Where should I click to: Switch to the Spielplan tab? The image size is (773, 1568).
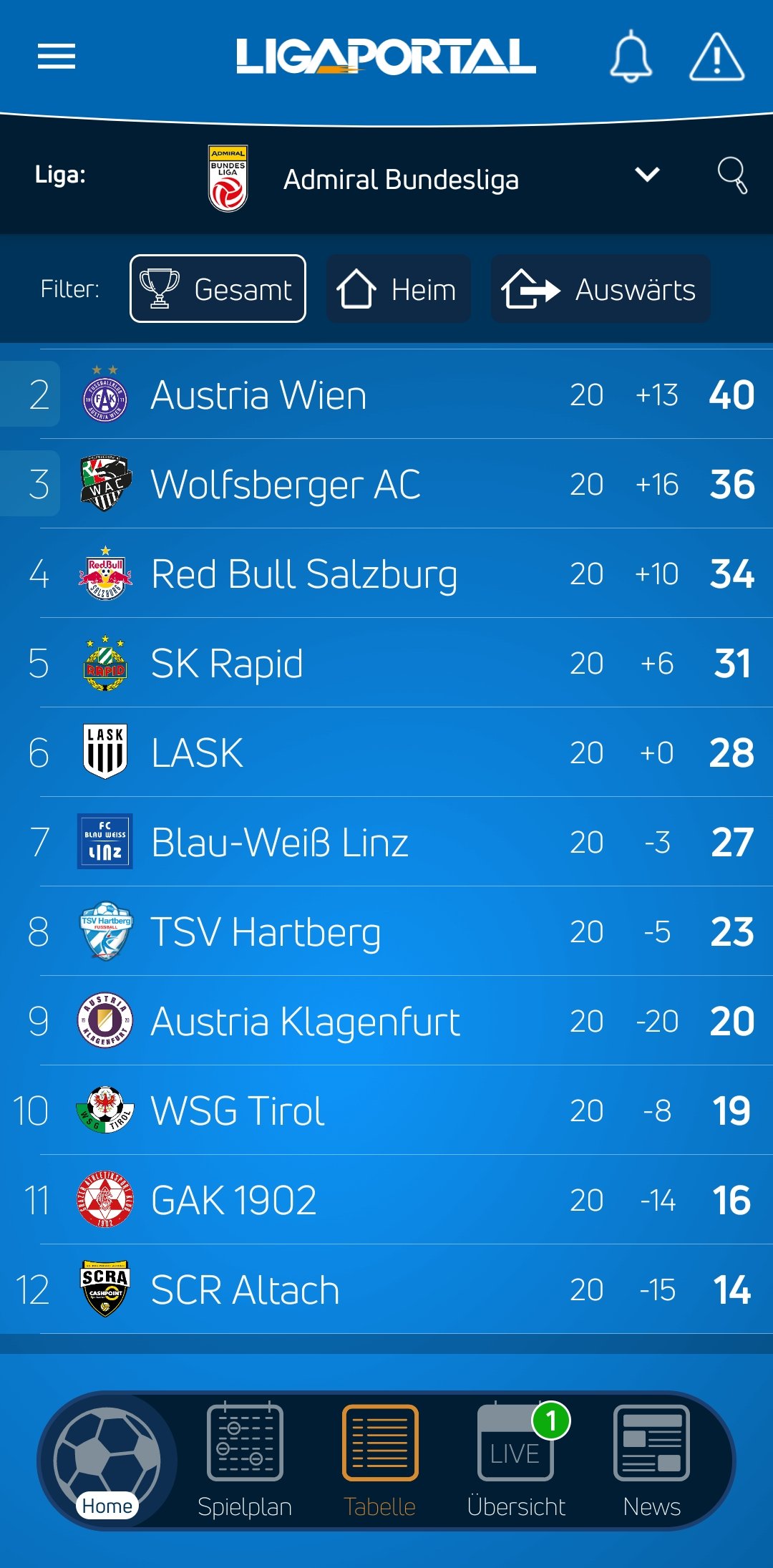245,1461
